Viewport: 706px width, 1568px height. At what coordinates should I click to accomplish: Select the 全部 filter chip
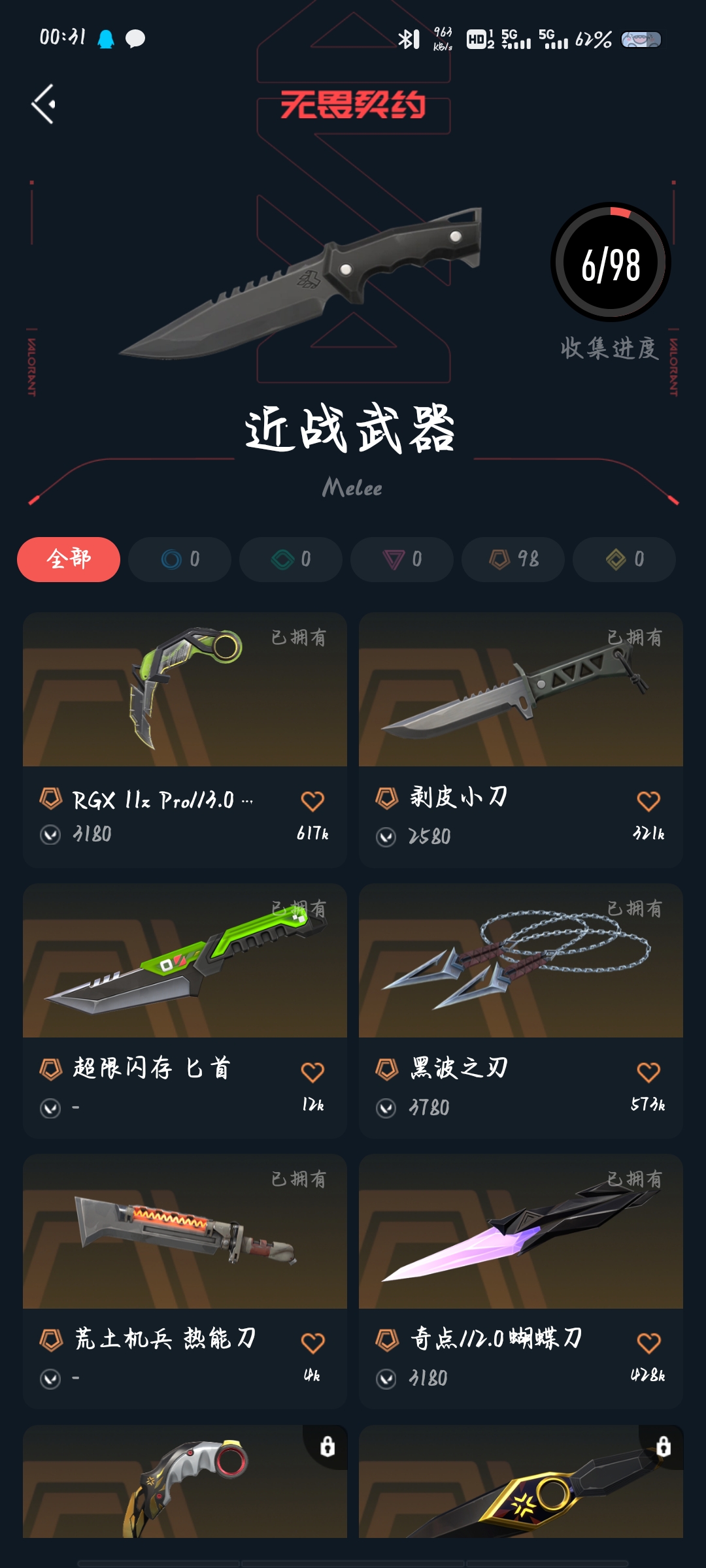coord(69,559)
